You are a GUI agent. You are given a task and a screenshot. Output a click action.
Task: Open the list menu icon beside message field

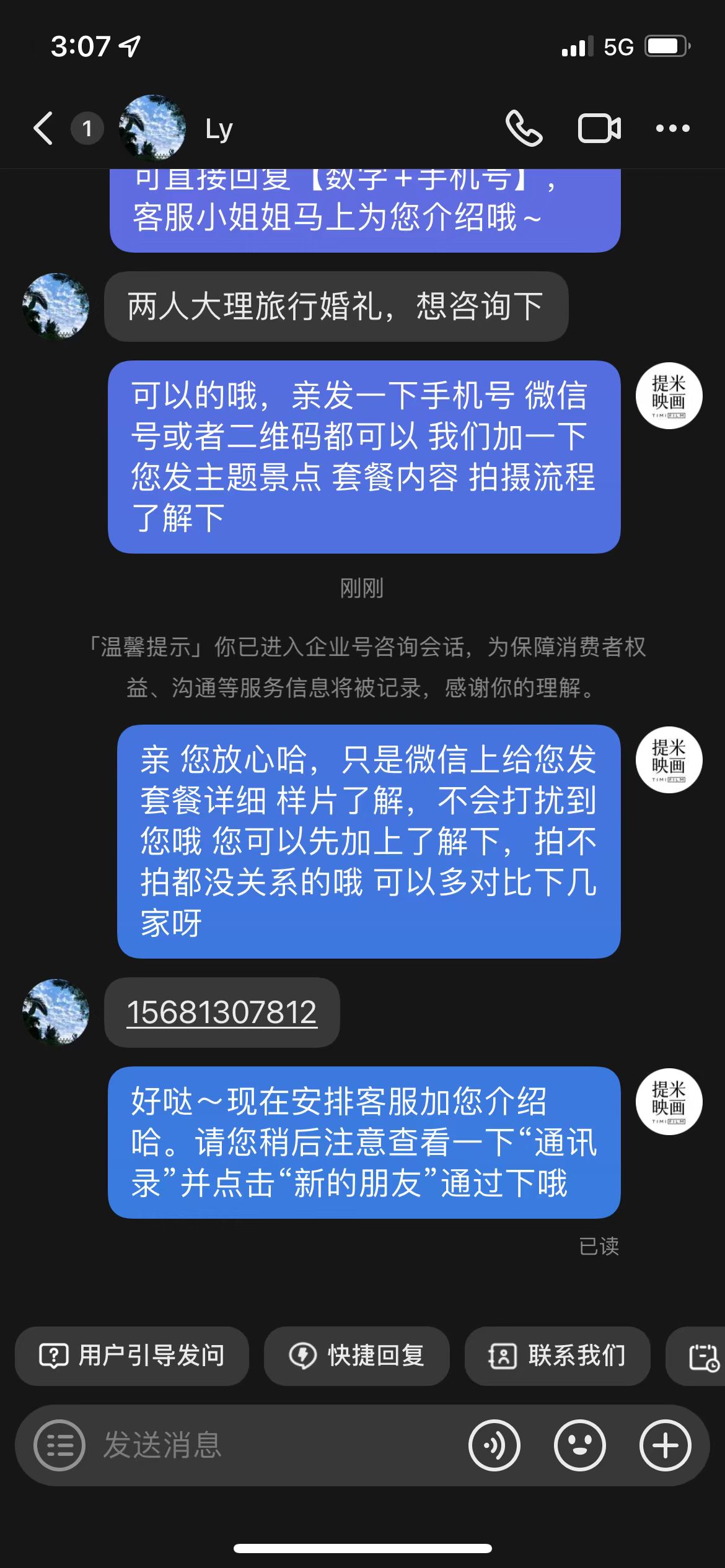pos(59,1445)
